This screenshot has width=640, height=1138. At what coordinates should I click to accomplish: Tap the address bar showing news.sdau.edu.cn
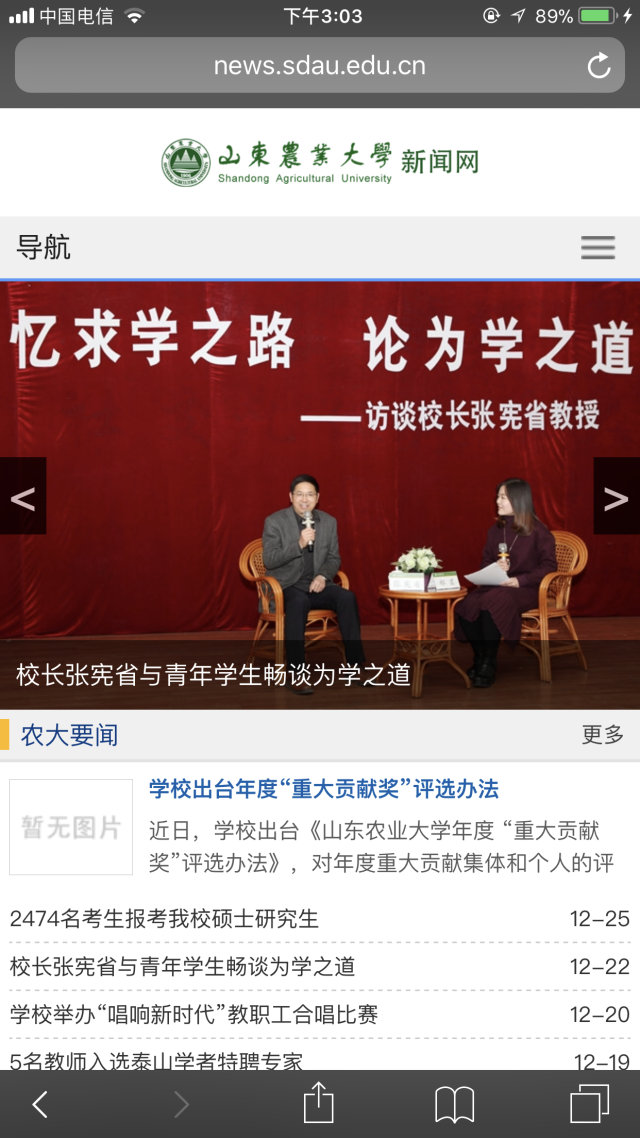click(x=319, y=67)
